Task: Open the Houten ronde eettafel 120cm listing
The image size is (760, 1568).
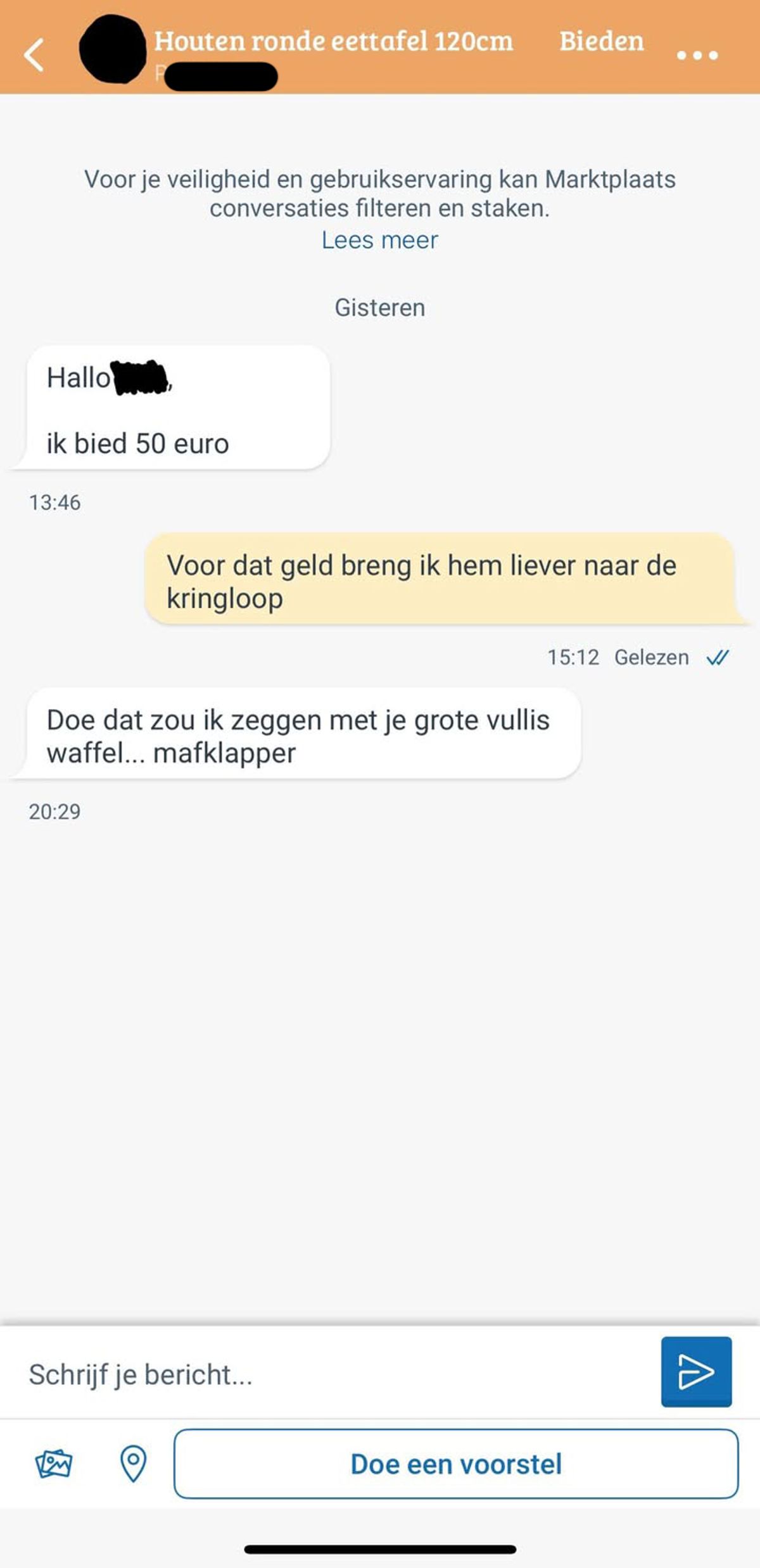Action: coord(333,42)
